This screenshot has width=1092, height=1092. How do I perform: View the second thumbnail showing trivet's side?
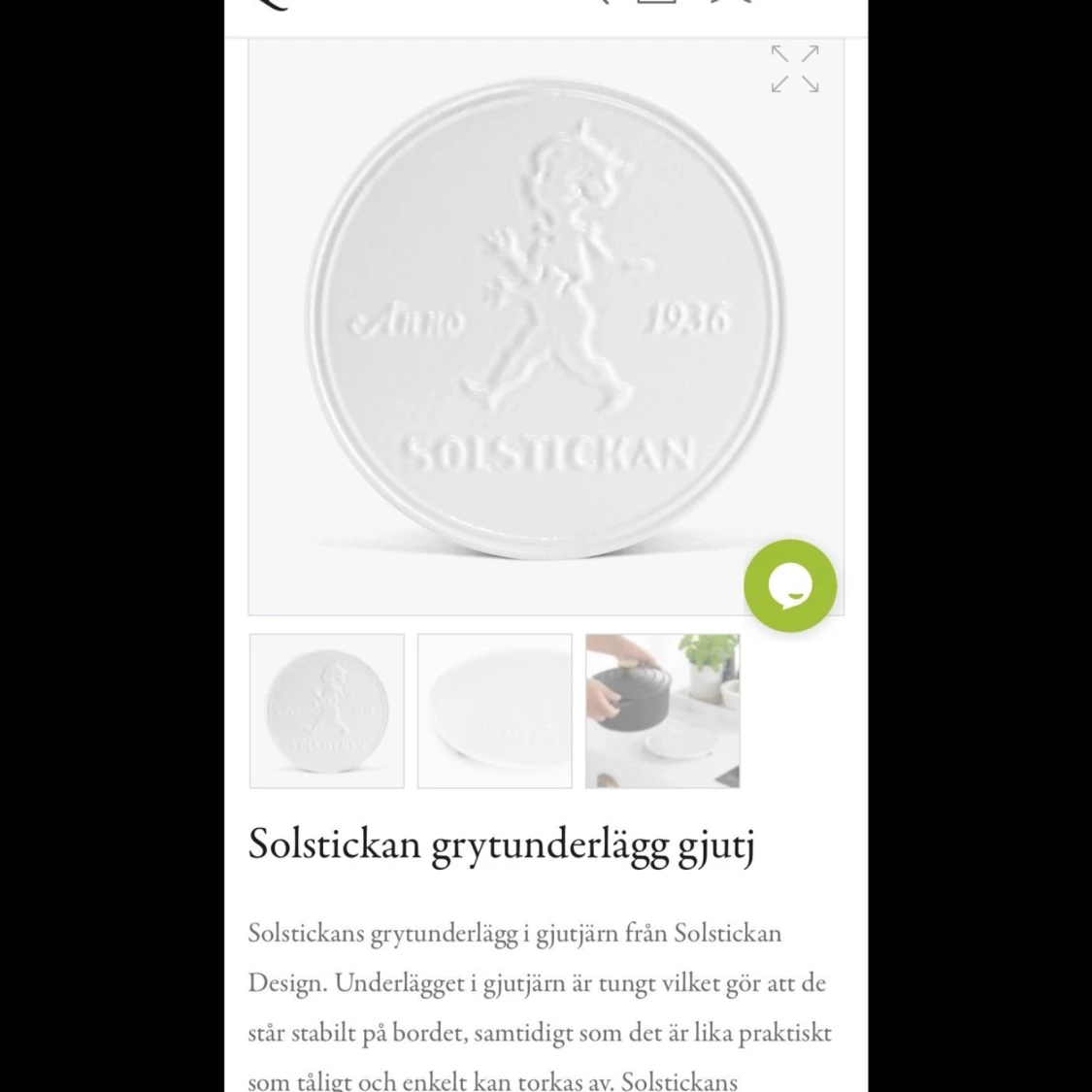(495, 711)
